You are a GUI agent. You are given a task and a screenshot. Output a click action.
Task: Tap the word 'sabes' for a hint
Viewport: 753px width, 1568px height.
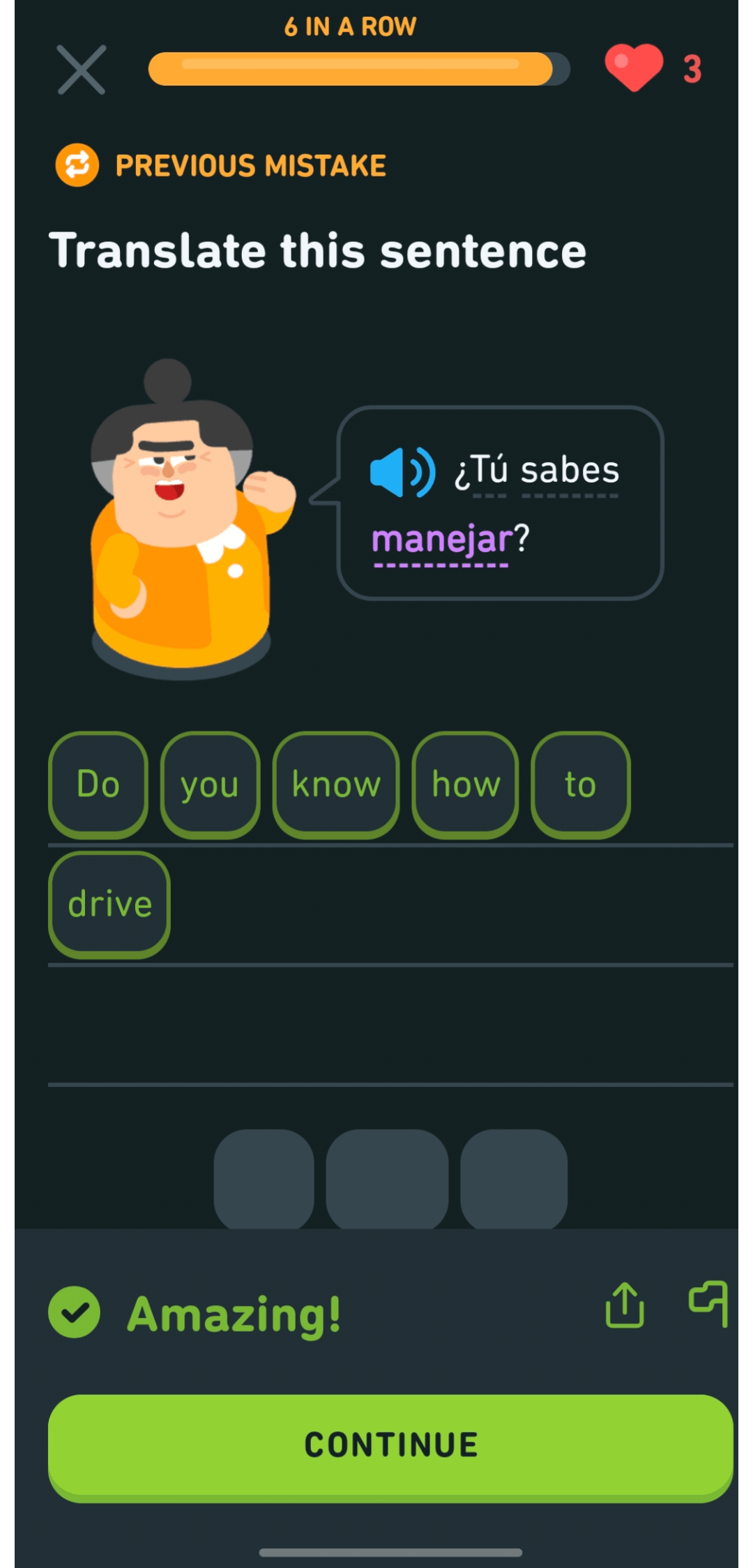point(570,470)
